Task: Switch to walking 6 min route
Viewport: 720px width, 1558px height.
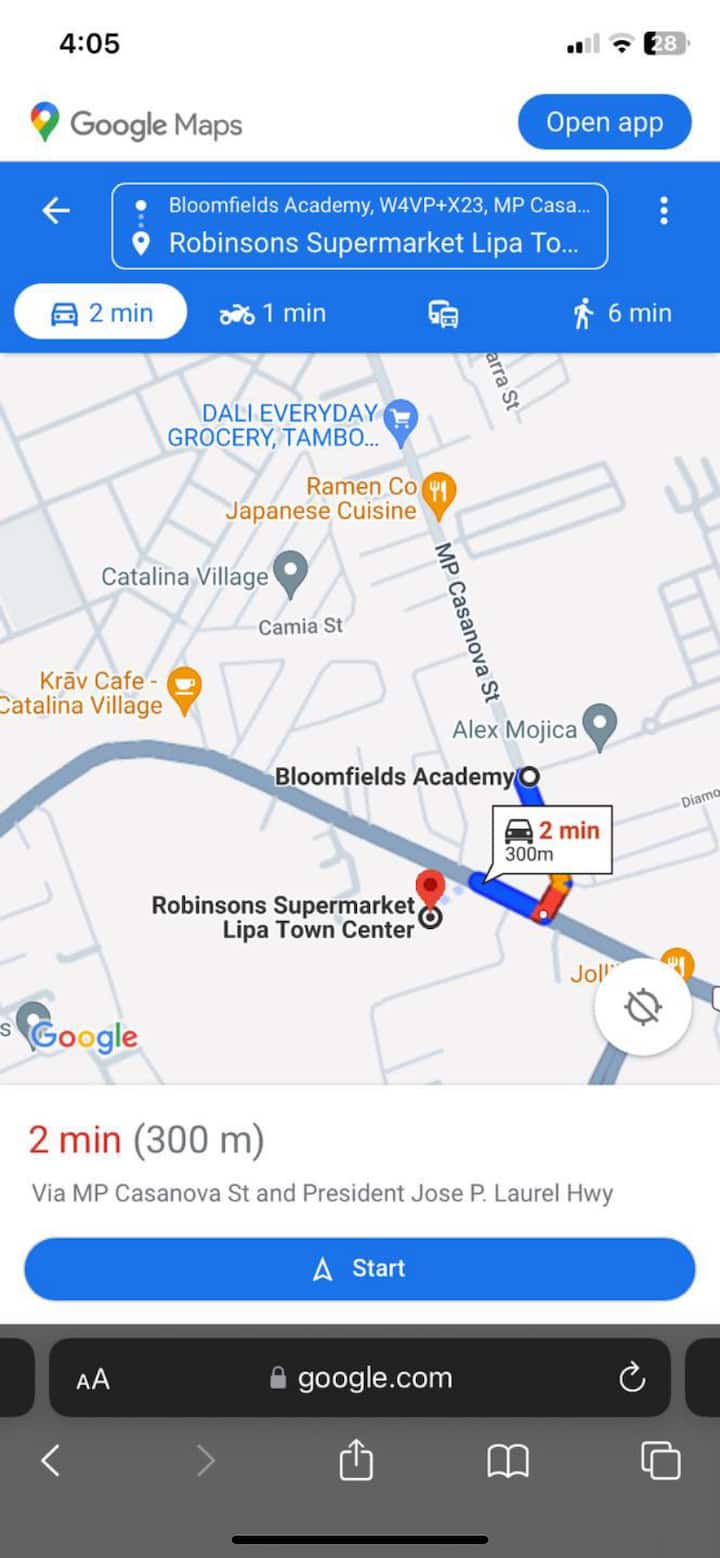Action: 621,313
